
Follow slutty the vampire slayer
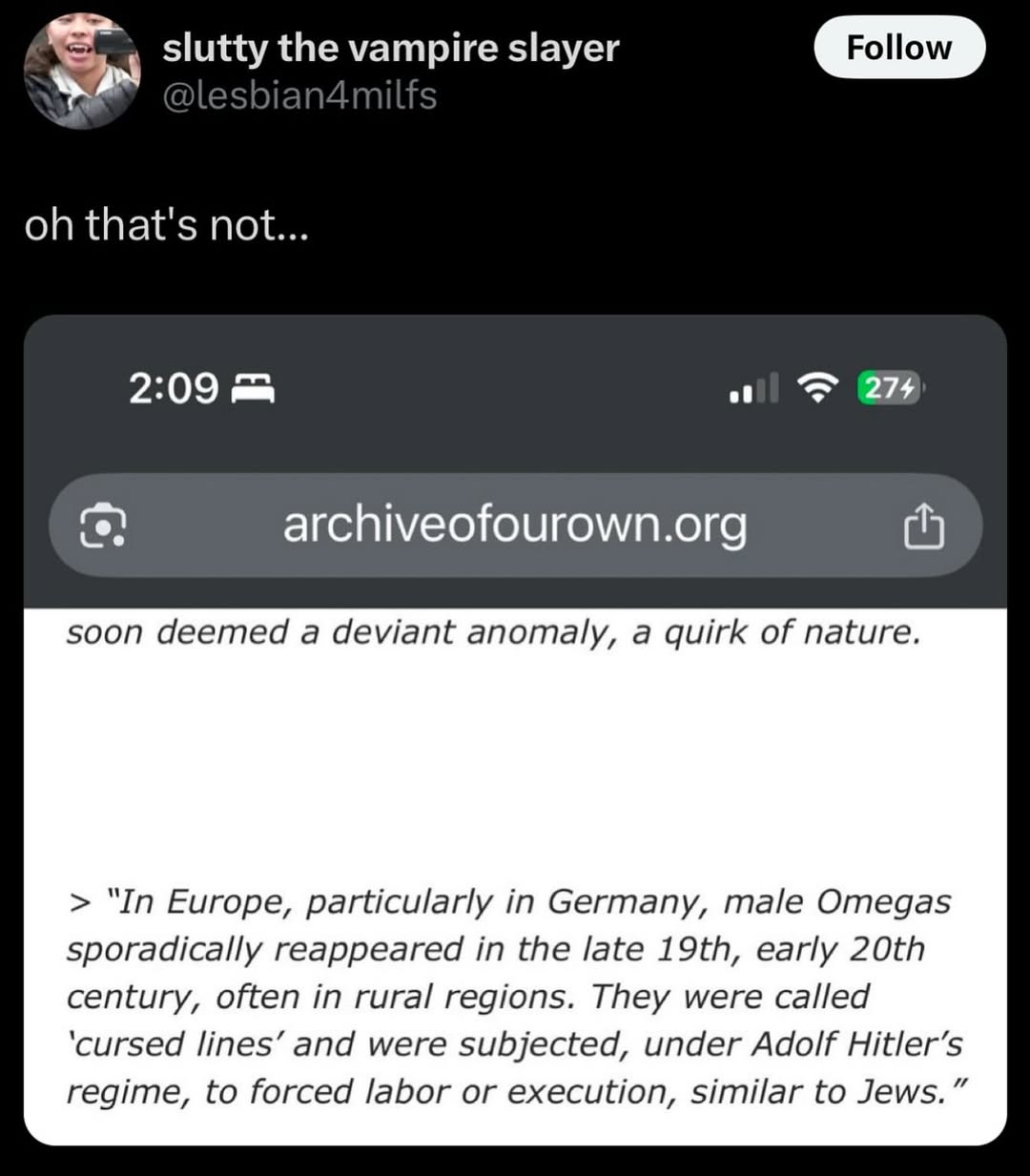tap(898, 47)
